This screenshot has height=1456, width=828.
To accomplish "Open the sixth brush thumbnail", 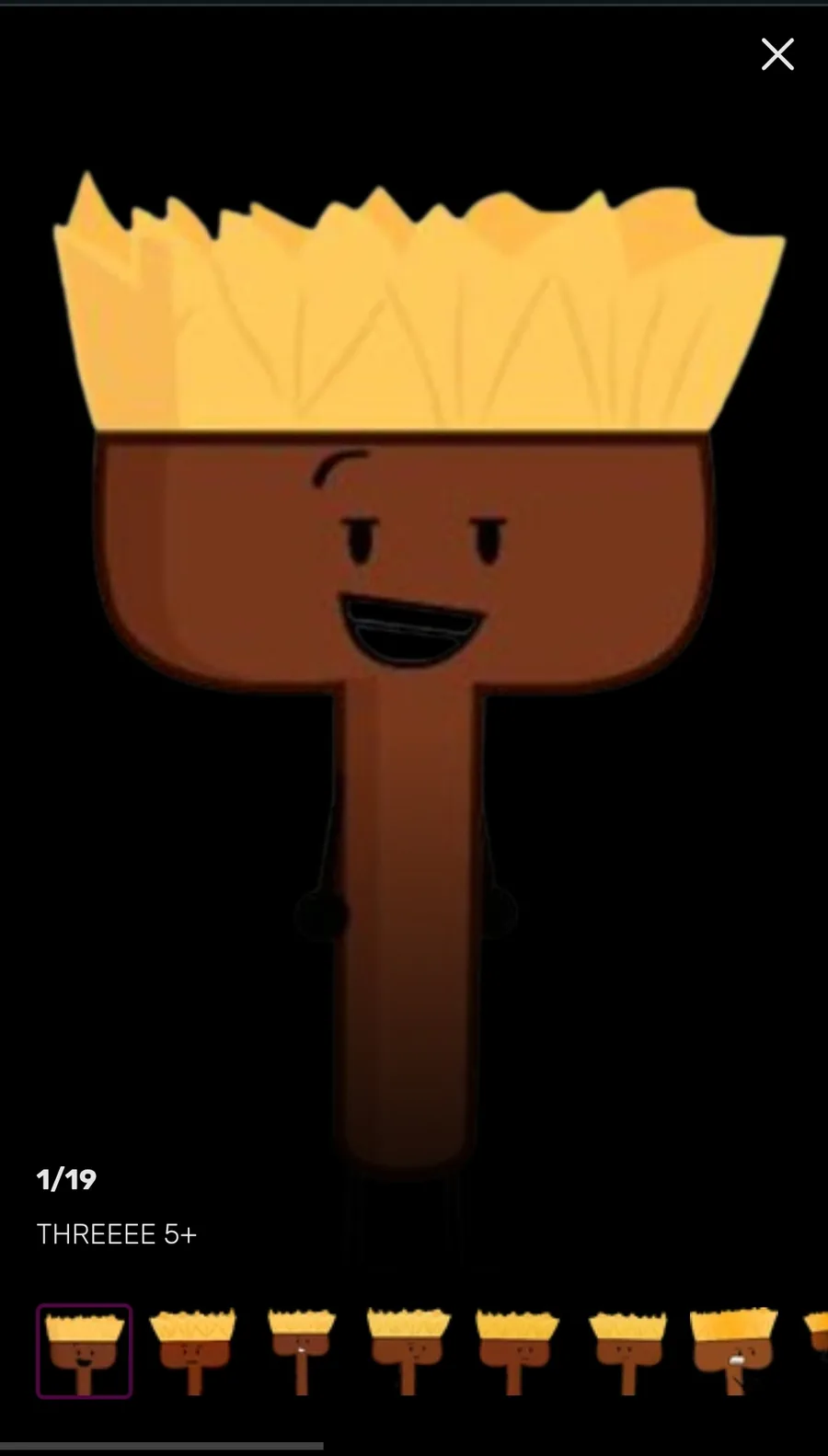I will [x=627, y=1351].
